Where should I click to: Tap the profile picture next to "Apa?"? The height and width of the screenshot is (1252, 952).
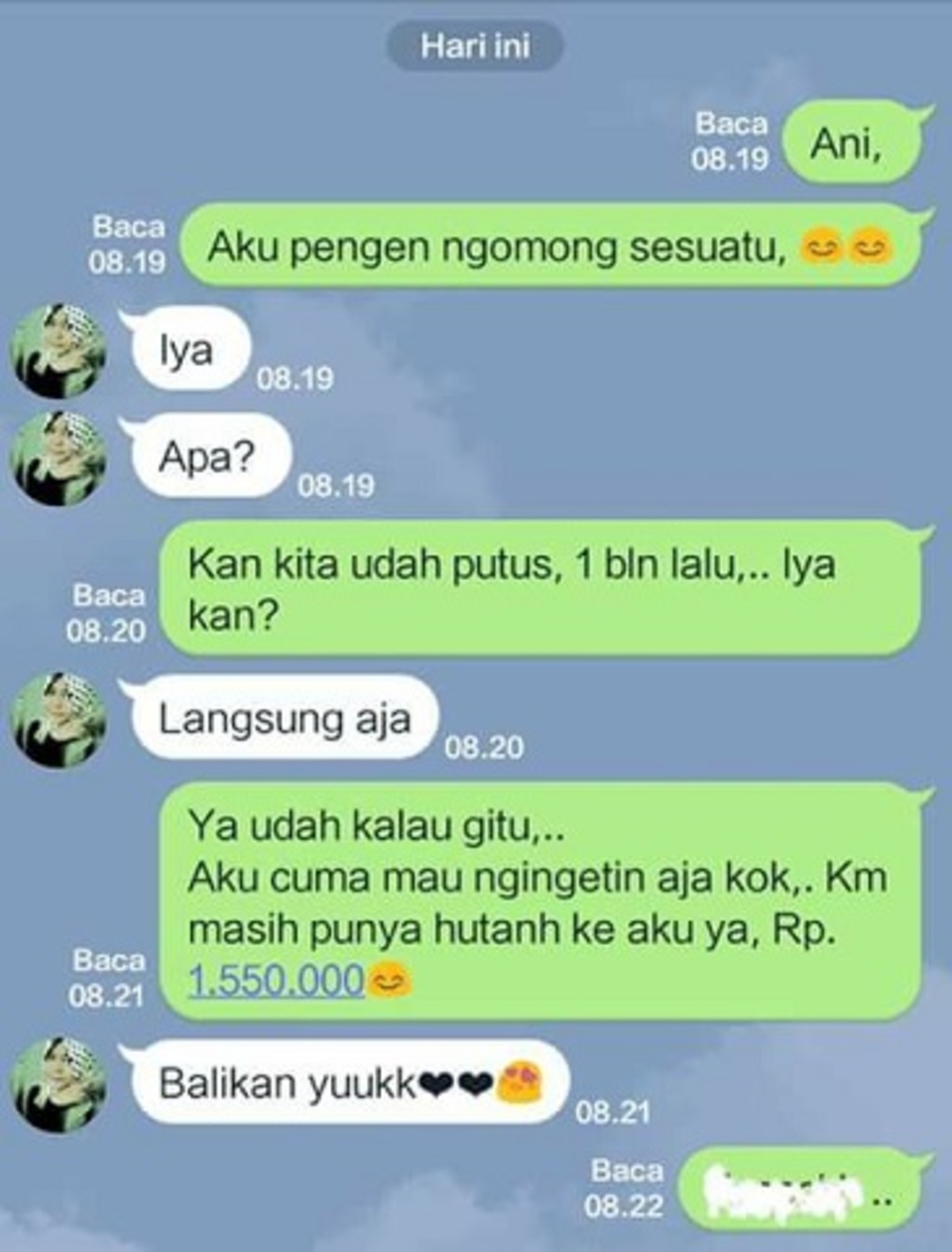57,459
